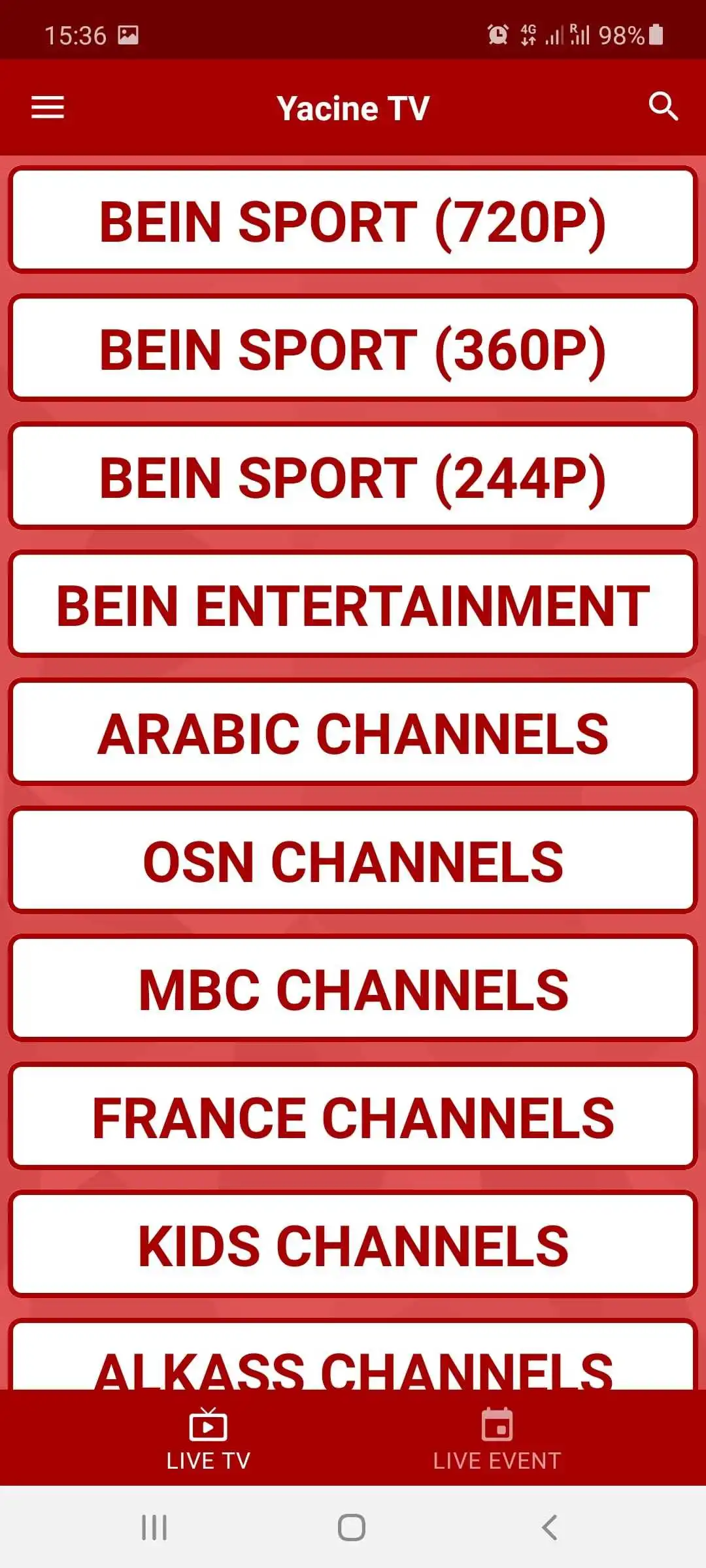
Task: Open BEIN SPORT (720P) channels
Action: point(353,221)
